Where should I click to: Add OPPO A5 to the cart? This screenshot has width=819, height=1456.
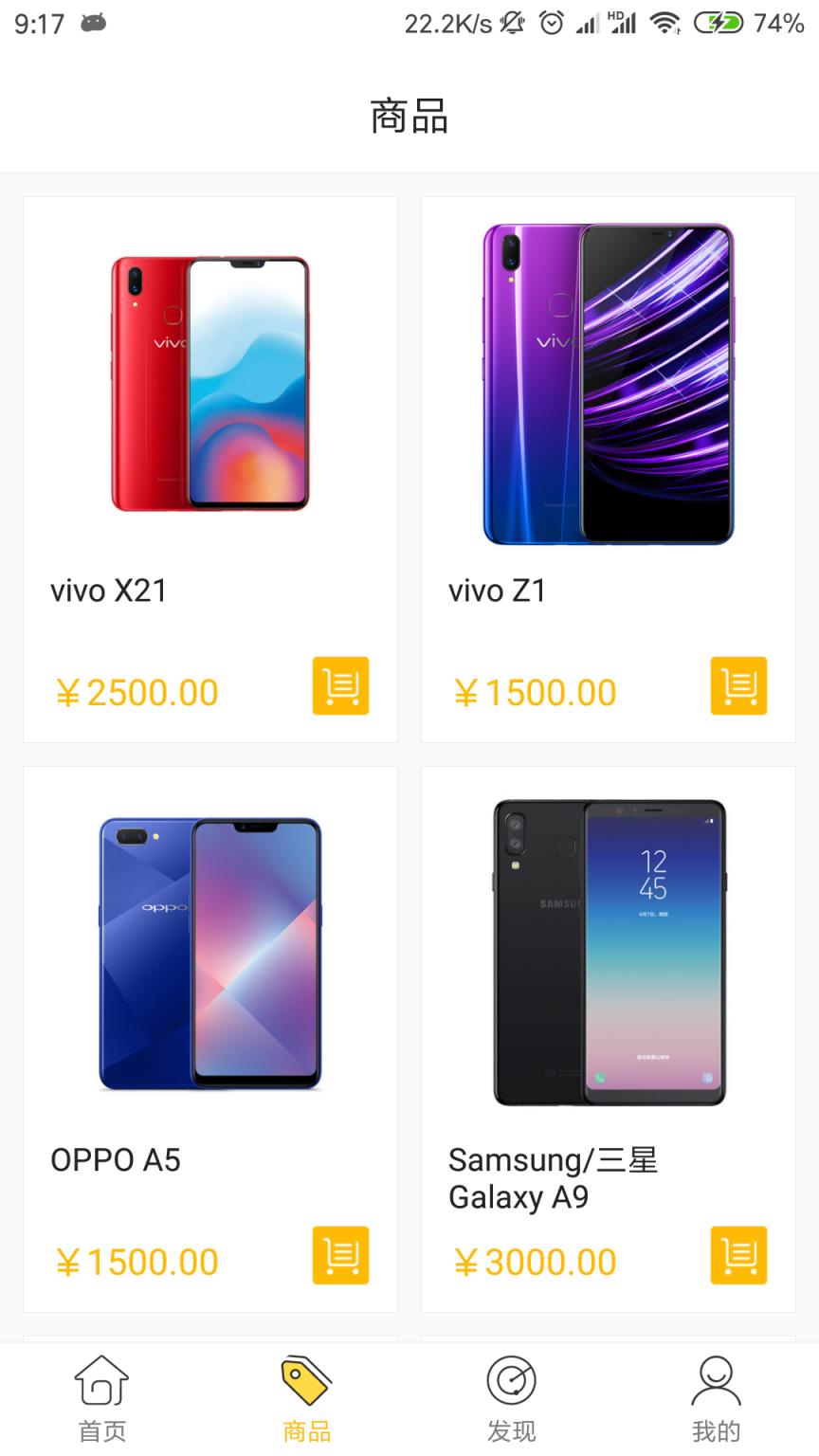point(340,1255)
